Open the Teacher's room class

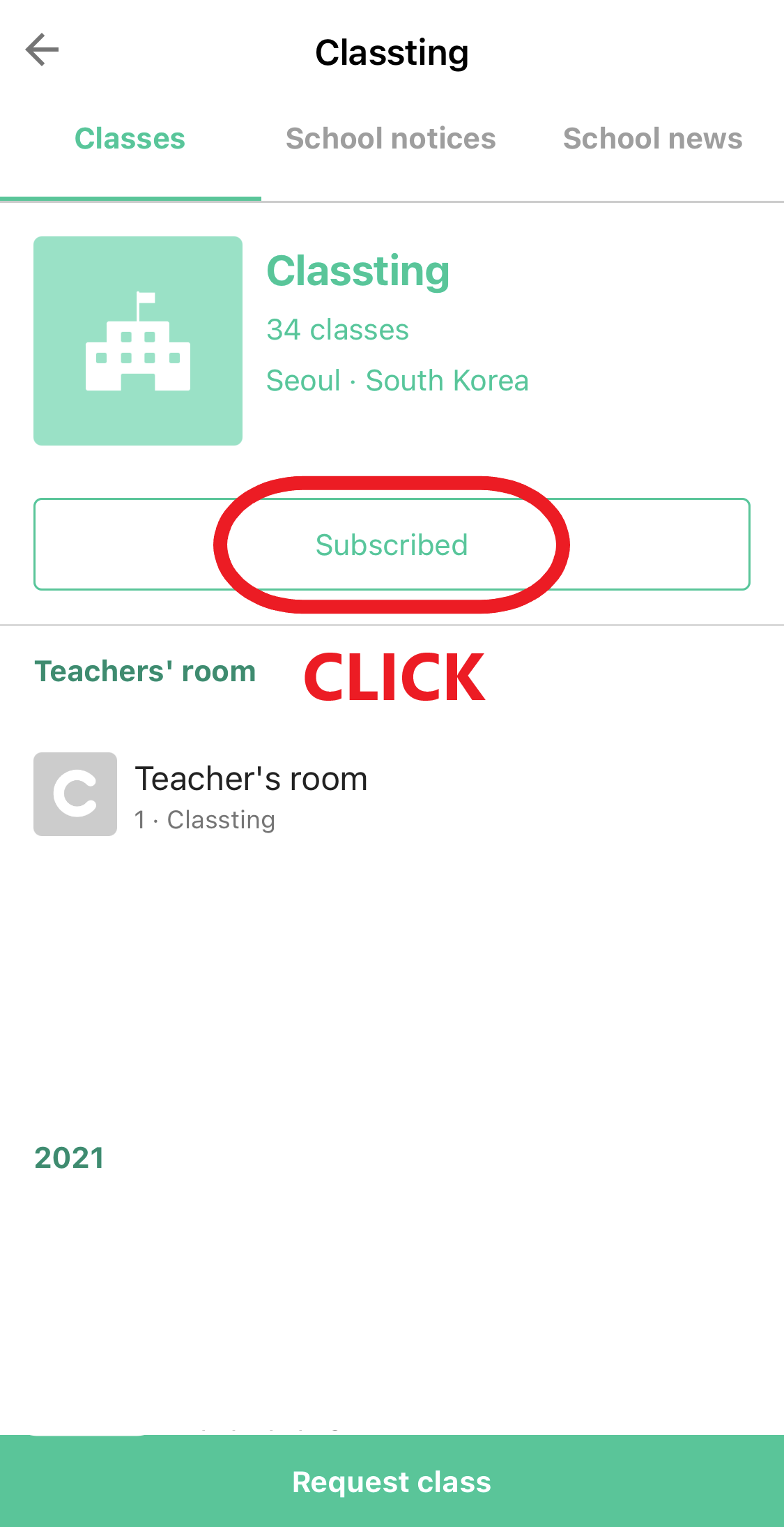pyautogui.click(x=392, y=794)
